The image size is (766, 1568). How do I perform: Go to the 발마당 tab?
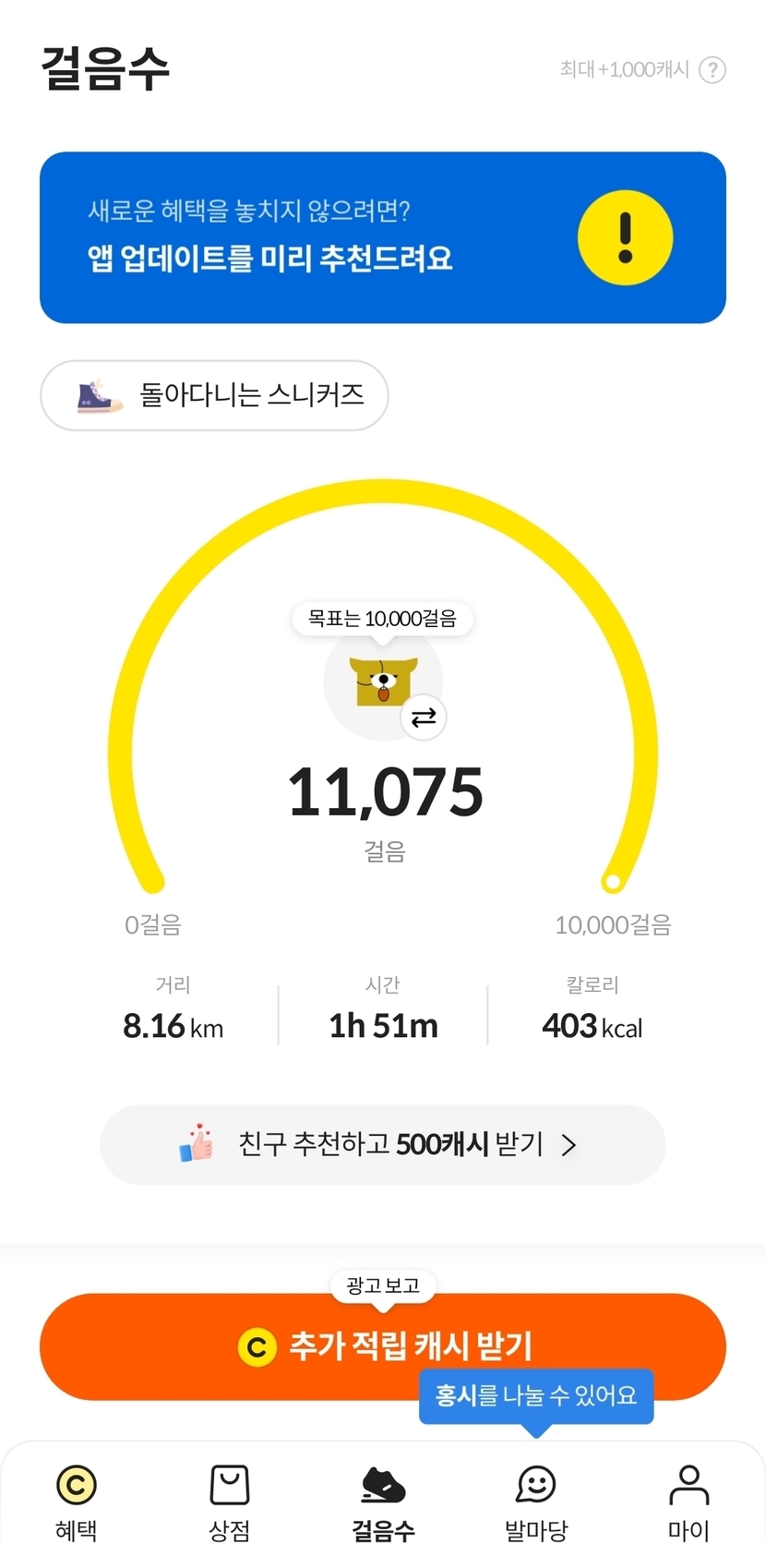pyautogui.click(x=536, y=1501)
